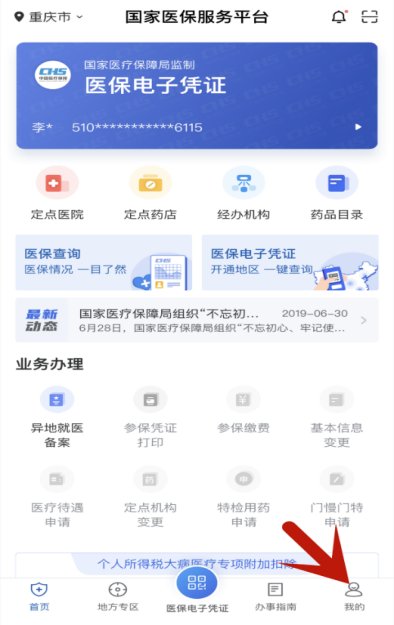Select 参保凭证打印
The image size is (394, 625).
pos(150,418)
